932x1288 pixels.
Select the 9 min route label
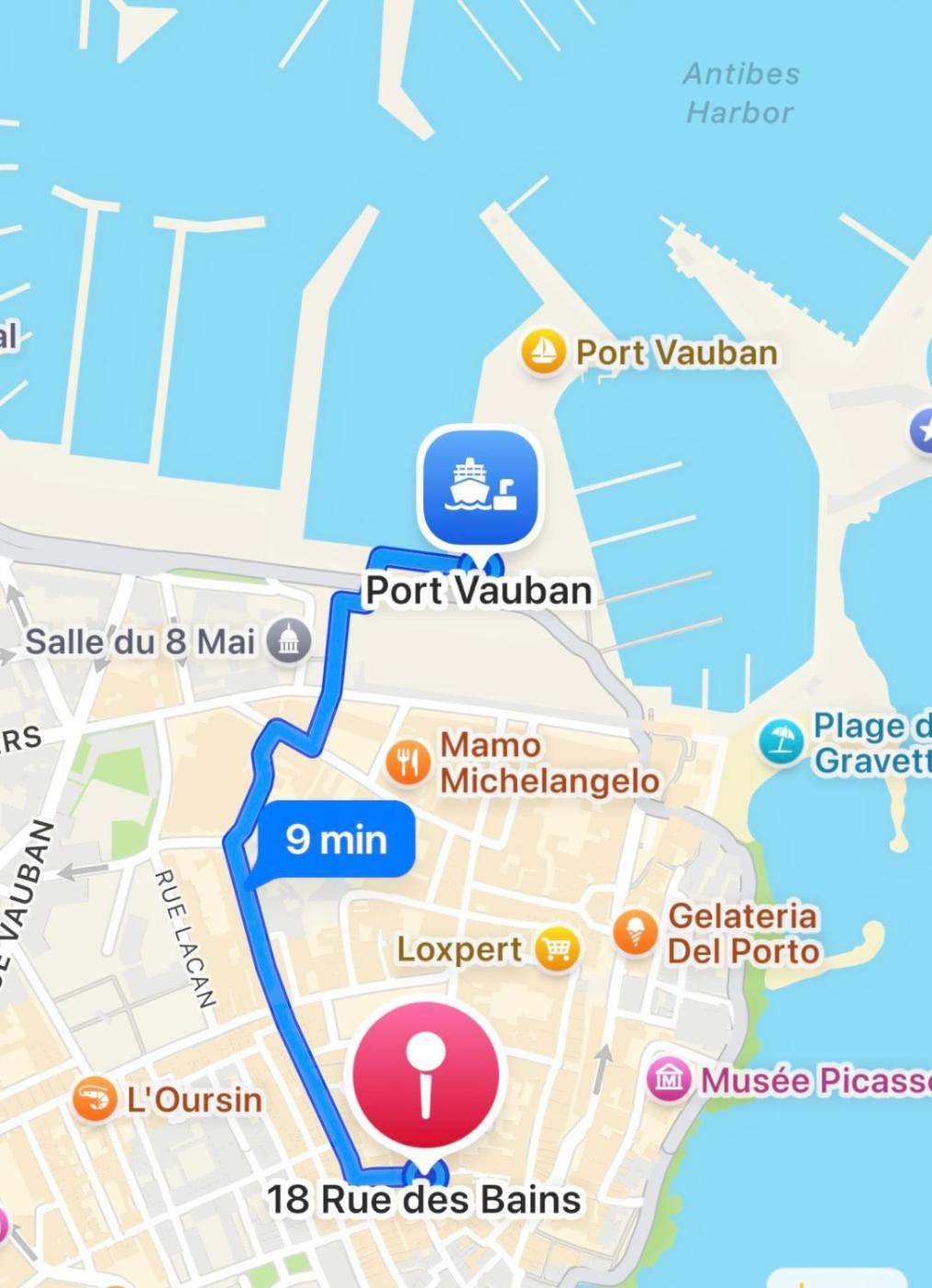[336, 839]
